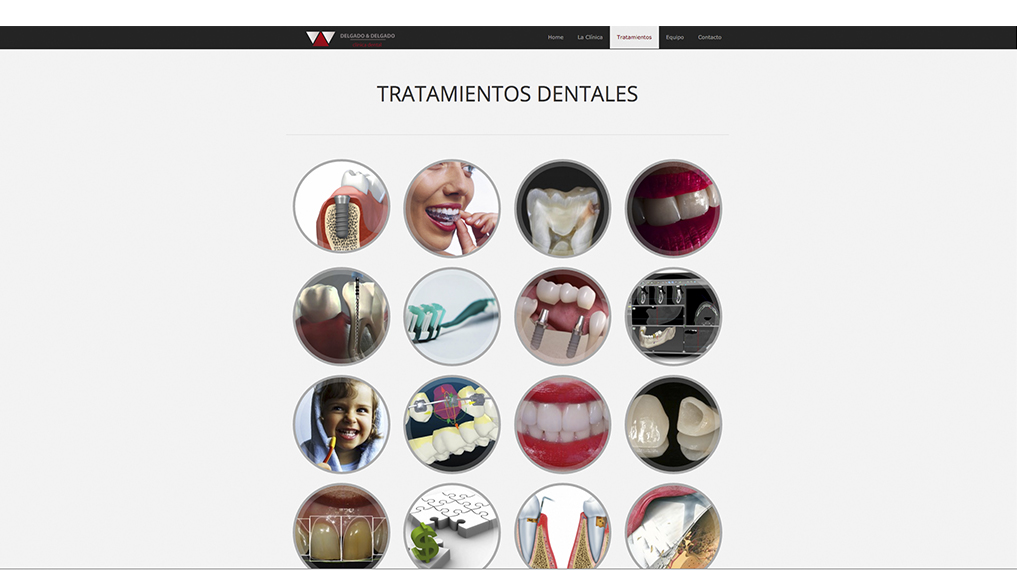Viewport: 1017px width, 570px height.
Task: Open the puzzle with dollar sign tile
Action: (x=452, y=526)
